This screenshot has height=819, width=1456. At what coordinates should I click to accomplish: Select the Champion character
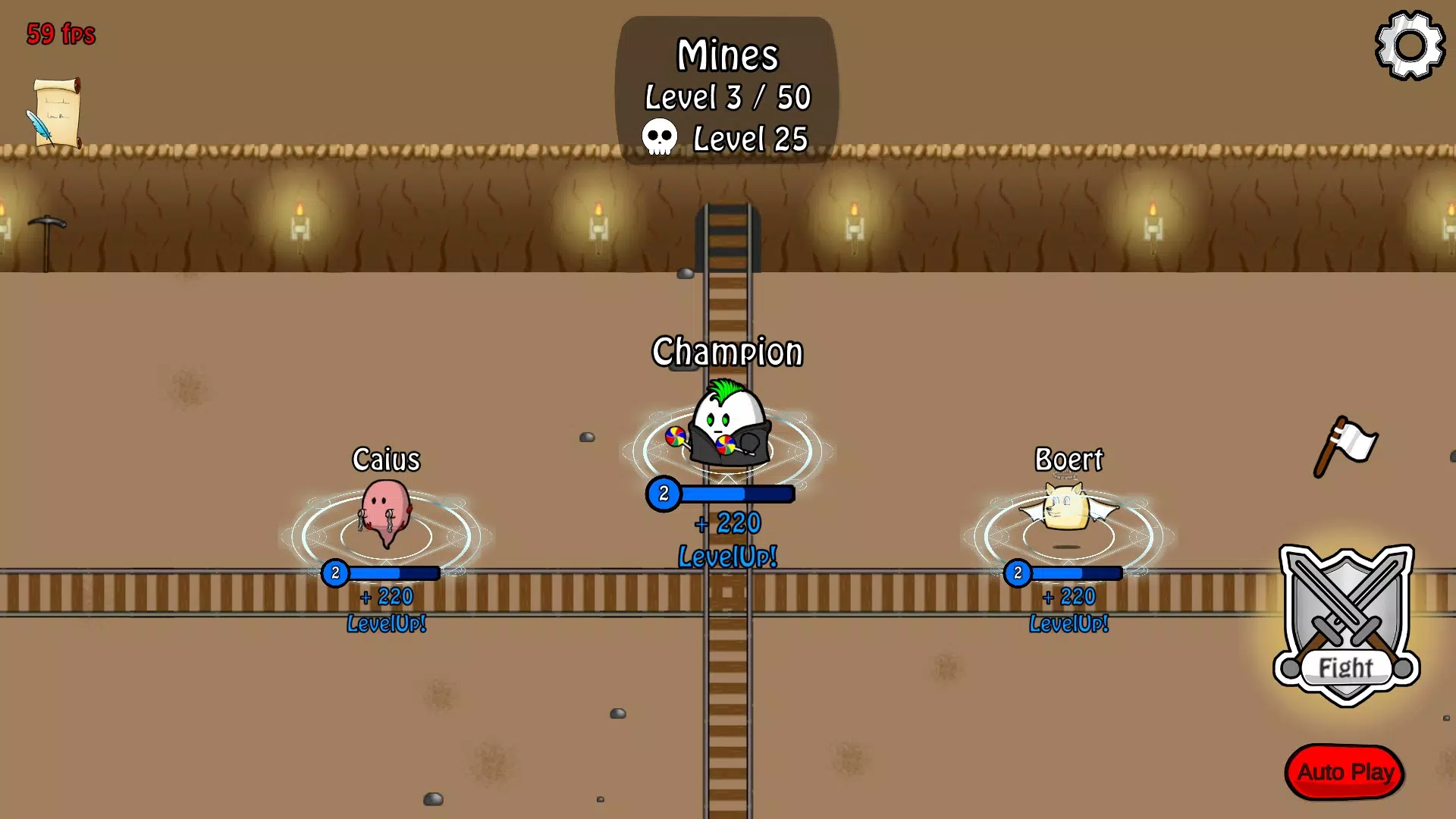coord(728,425)
